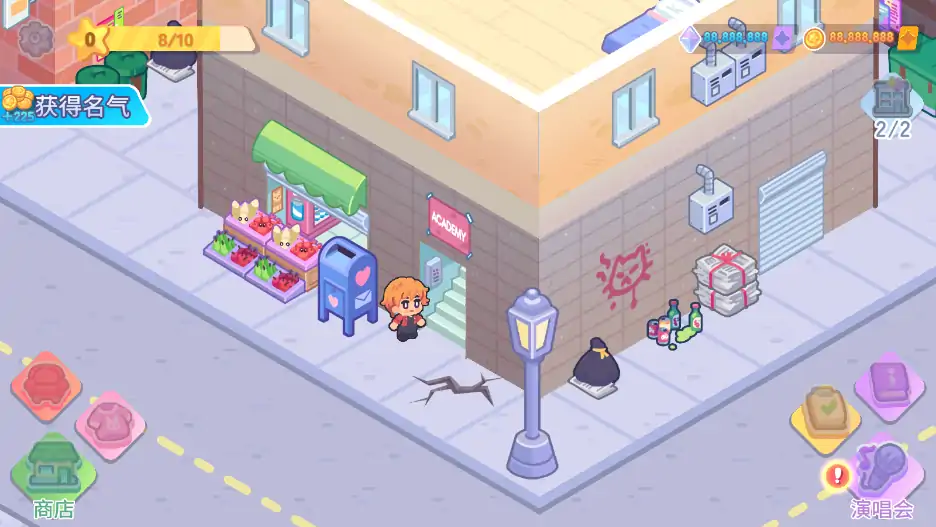Screen dimensions: 936x527
Task: Open the red sofa furniture menu
Action: click(x=46, y=384)
